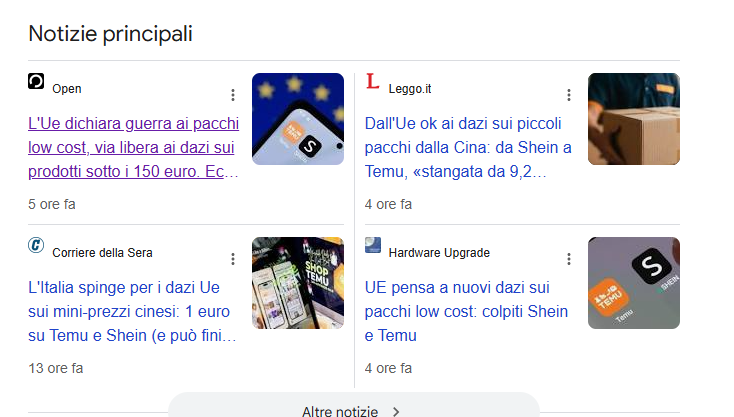Screen dimensions: 734x417
Task: Open more options for the Hardware Upgrade article
Action: tap(569, 259)
